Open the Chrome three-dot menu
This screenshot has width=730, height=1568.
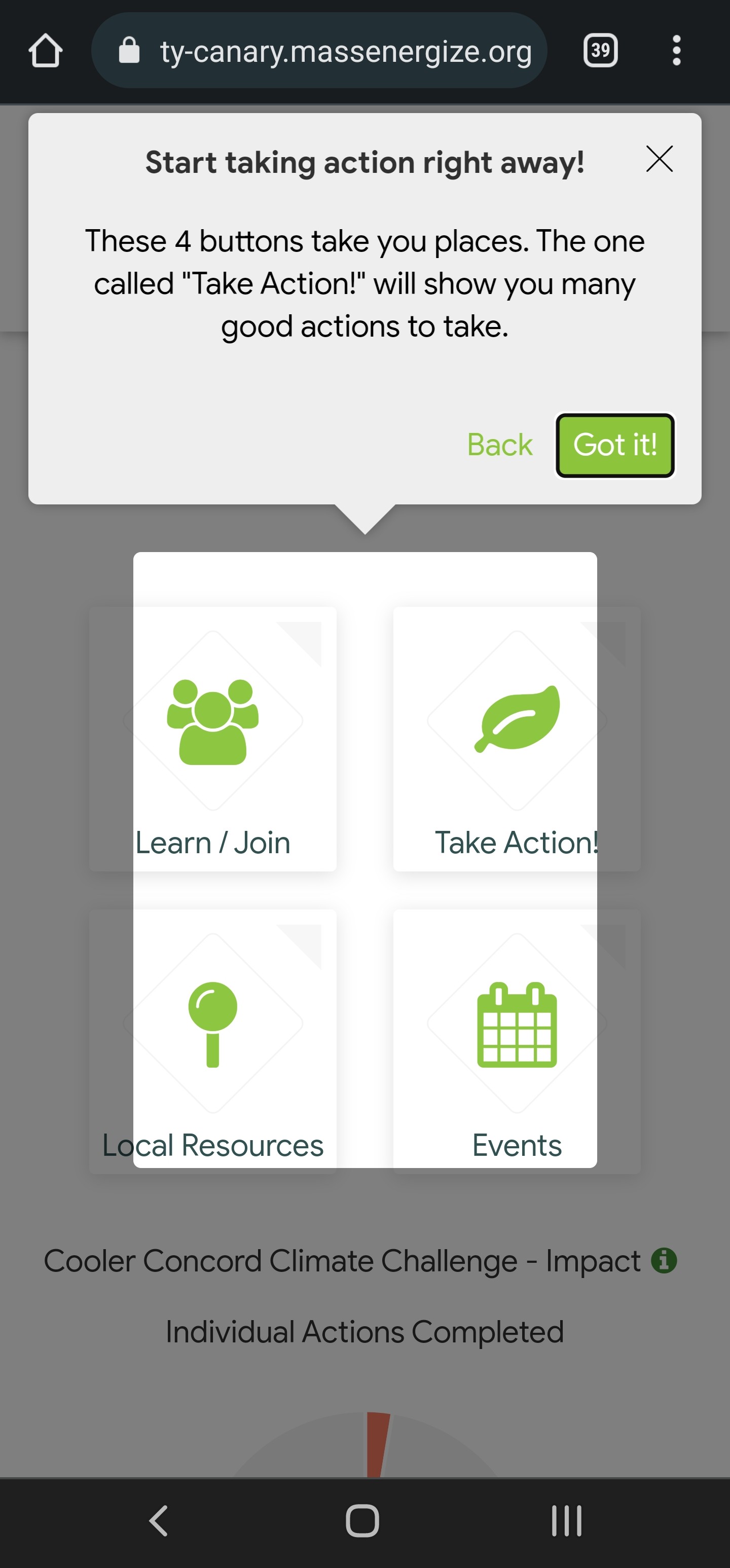click(x=676, y=51)
